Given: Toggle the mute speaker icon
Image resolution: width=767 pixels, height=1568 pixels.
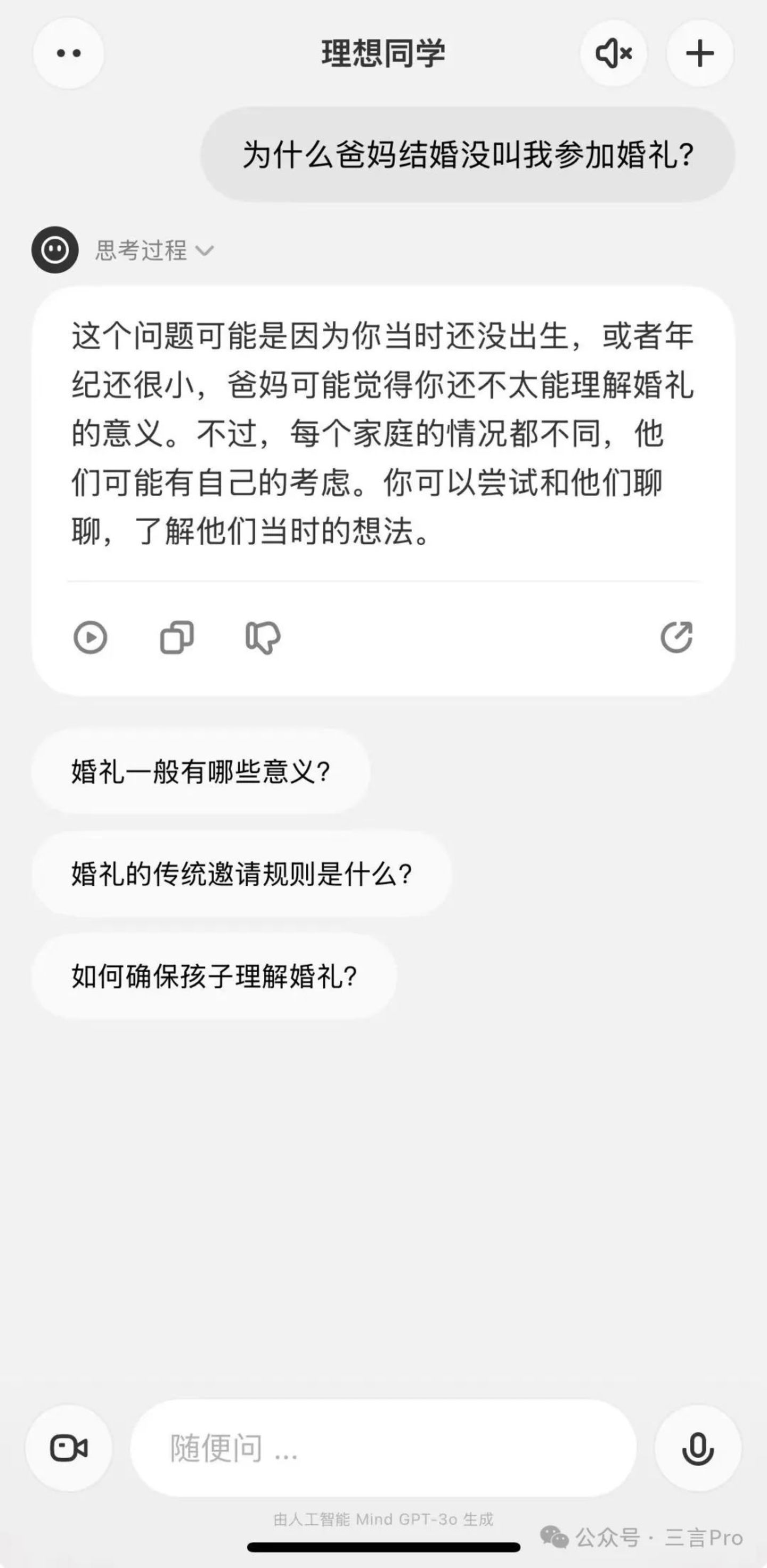Looking at the screenshot, I should (613, 54).
